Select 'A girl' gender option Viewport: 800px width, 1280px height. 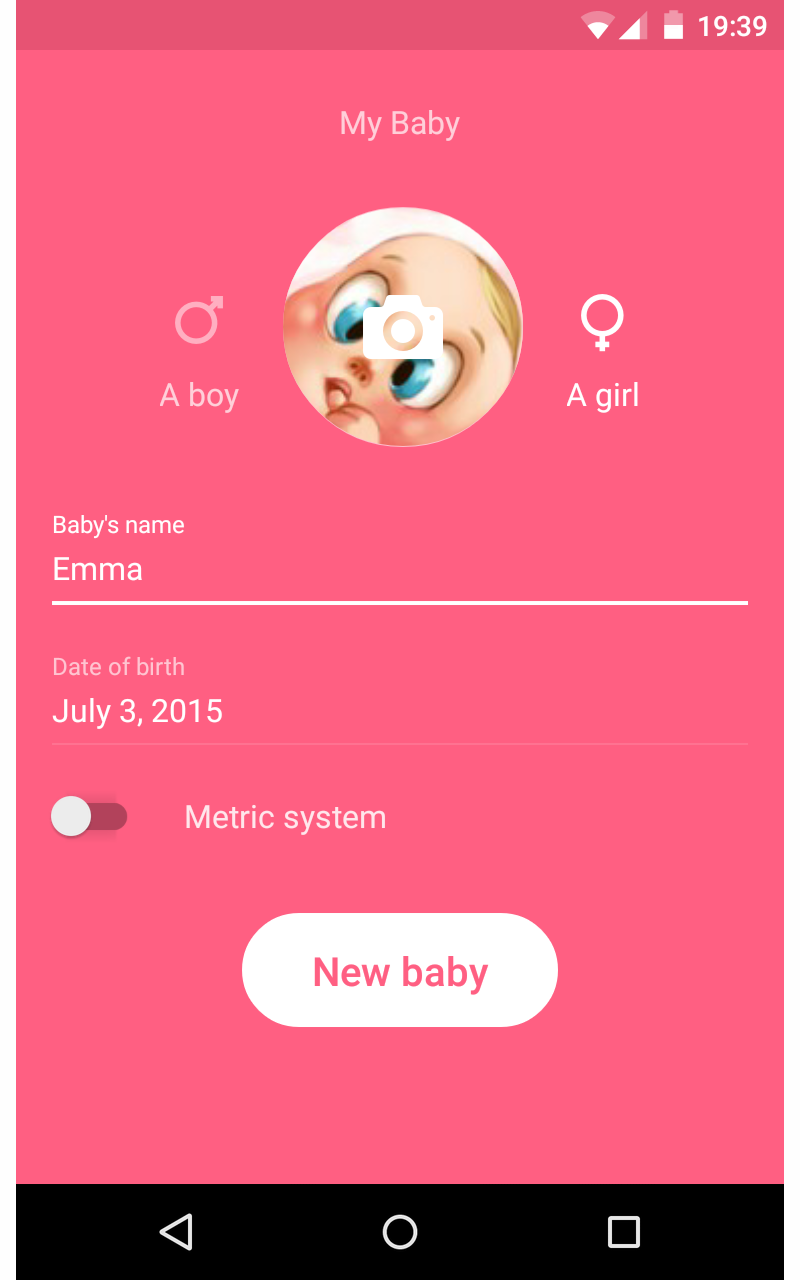602,352
